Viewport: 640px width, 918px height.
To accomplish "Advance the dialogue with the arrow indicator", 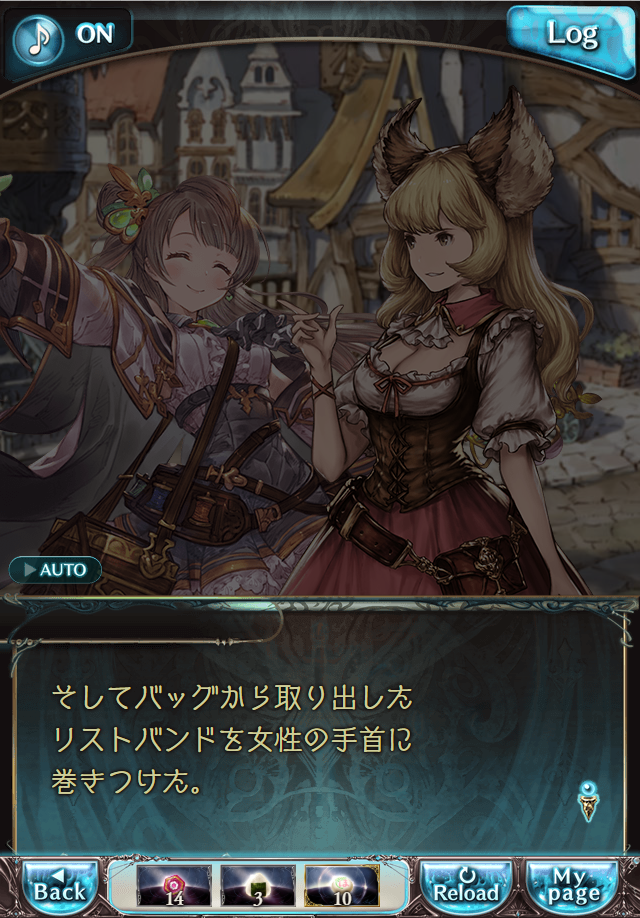I will (588, 801).
